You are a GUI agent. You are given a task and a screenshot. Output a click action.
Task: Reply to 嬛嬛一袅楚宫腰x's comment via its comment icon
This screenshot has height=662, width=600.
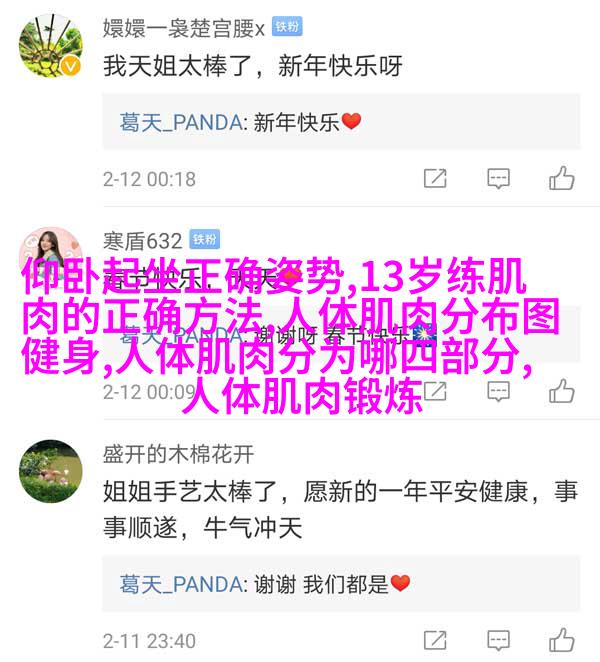tap(498, 179)
